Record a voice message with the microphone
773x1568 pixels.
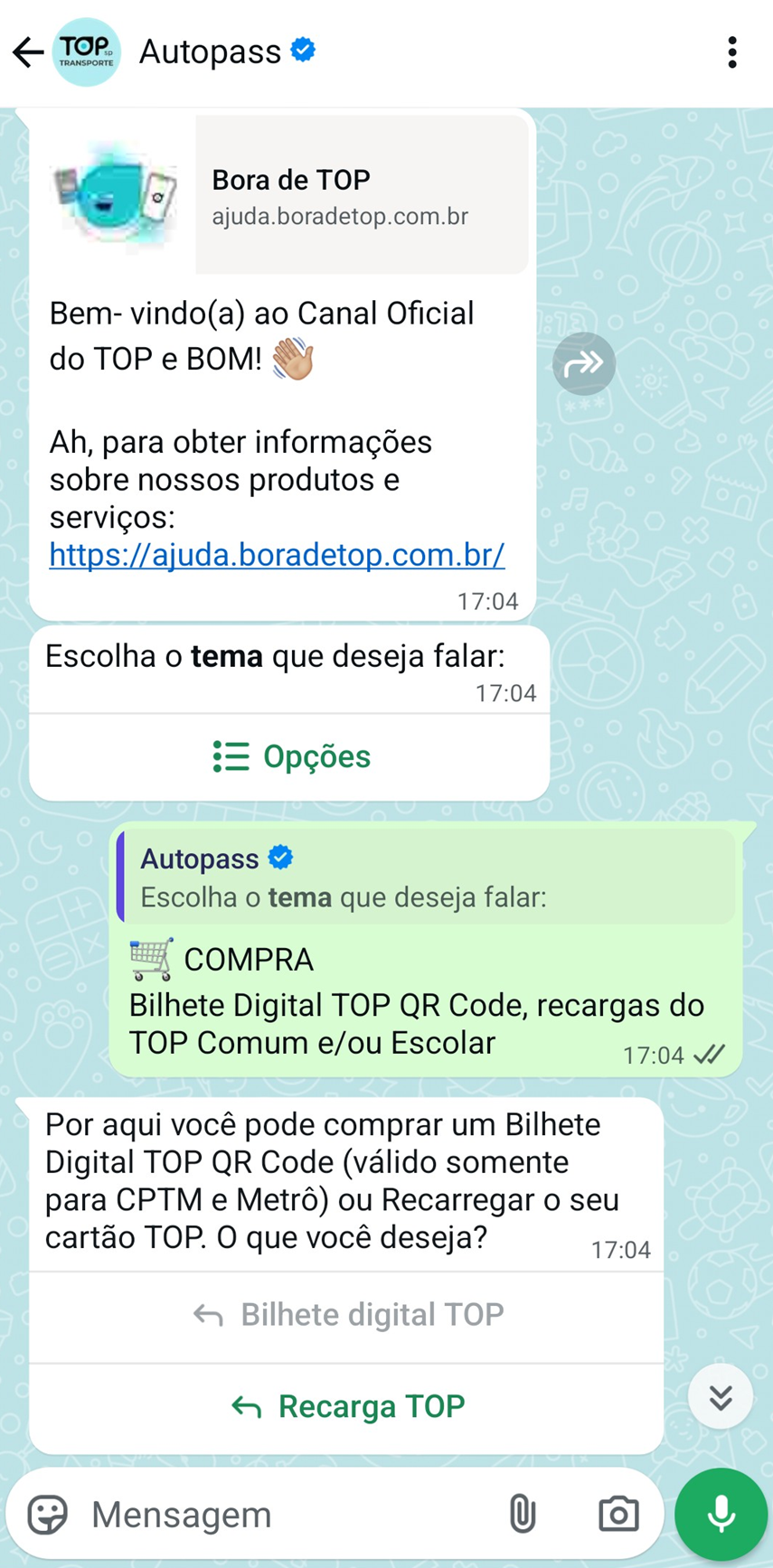(719, 1513)
